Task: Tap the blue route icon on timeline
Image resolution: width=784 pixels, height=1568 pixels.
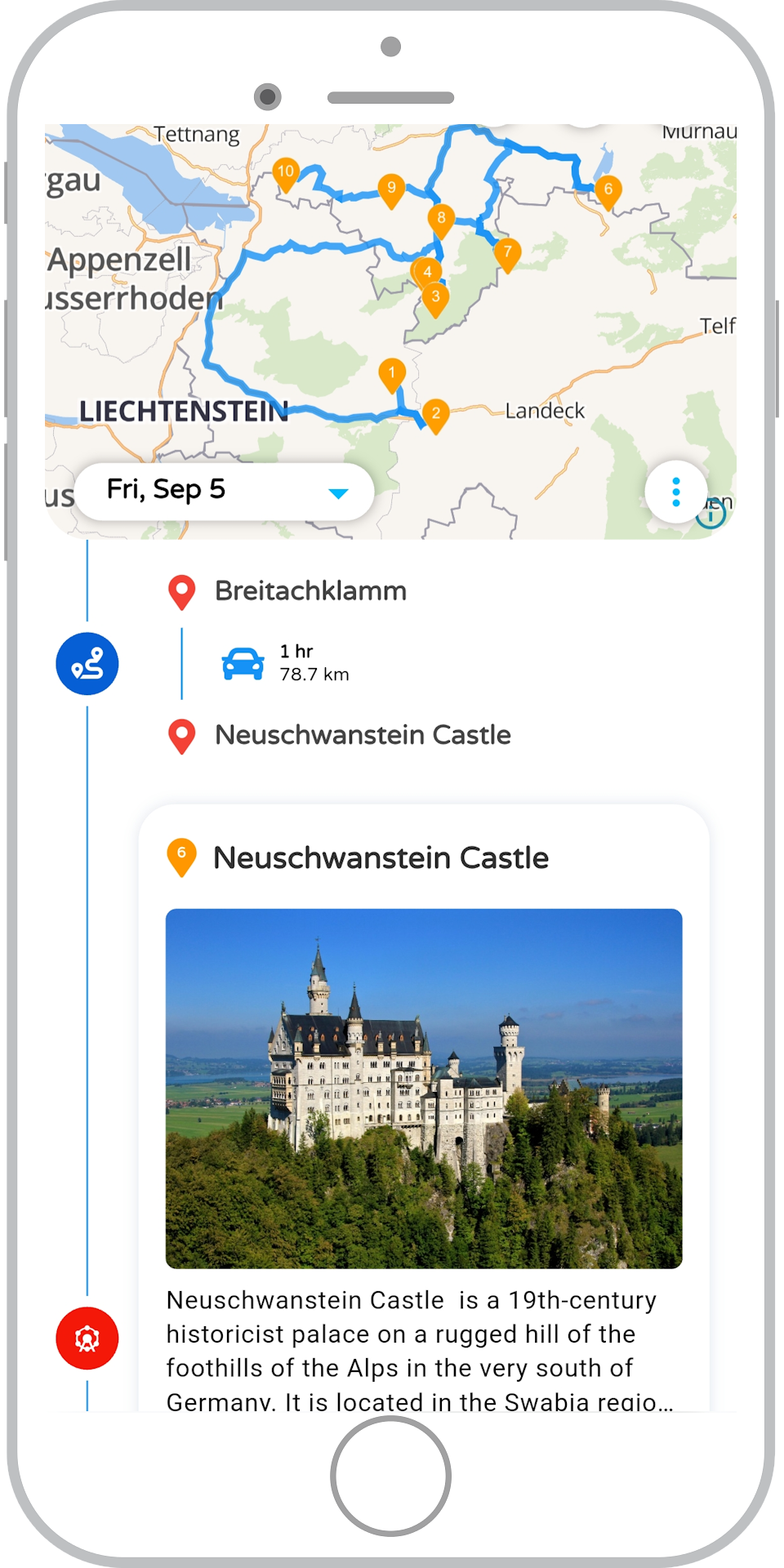Action: pyautogui.click(x=87, y=664)
